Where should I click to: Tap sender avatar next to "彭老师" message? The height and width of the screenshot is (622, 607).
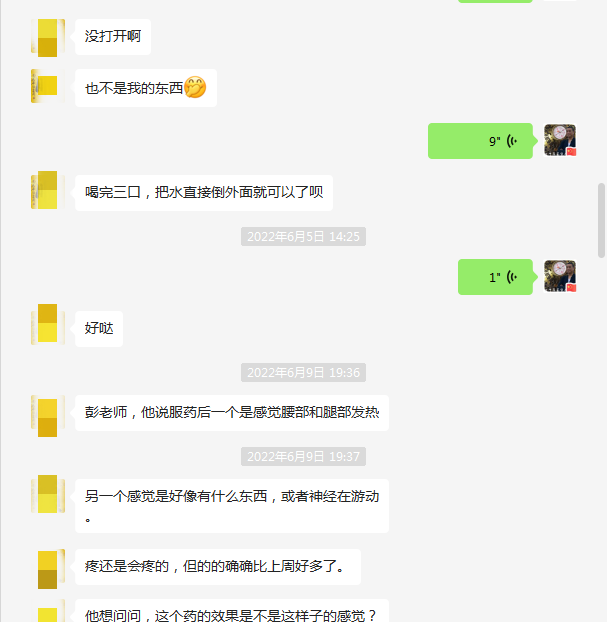tap(47, 414)
